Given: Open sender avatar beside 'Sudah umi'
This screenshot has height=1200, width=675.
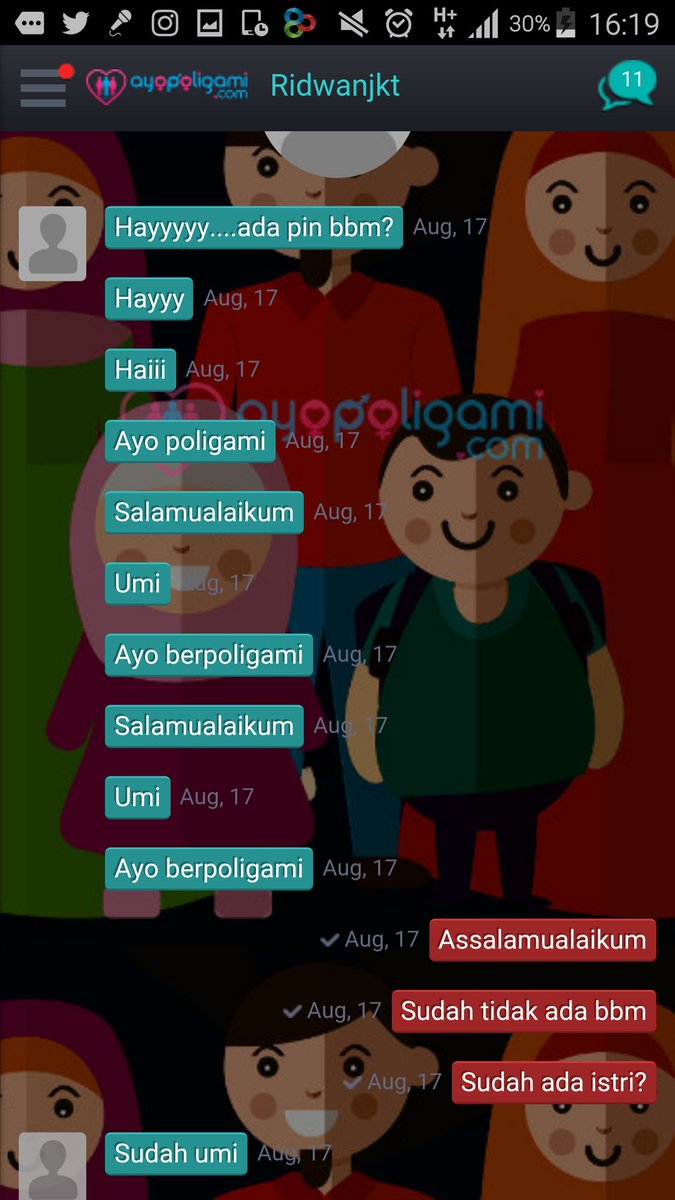Looking at the screenshot, I should click(x=53, y=1165).
